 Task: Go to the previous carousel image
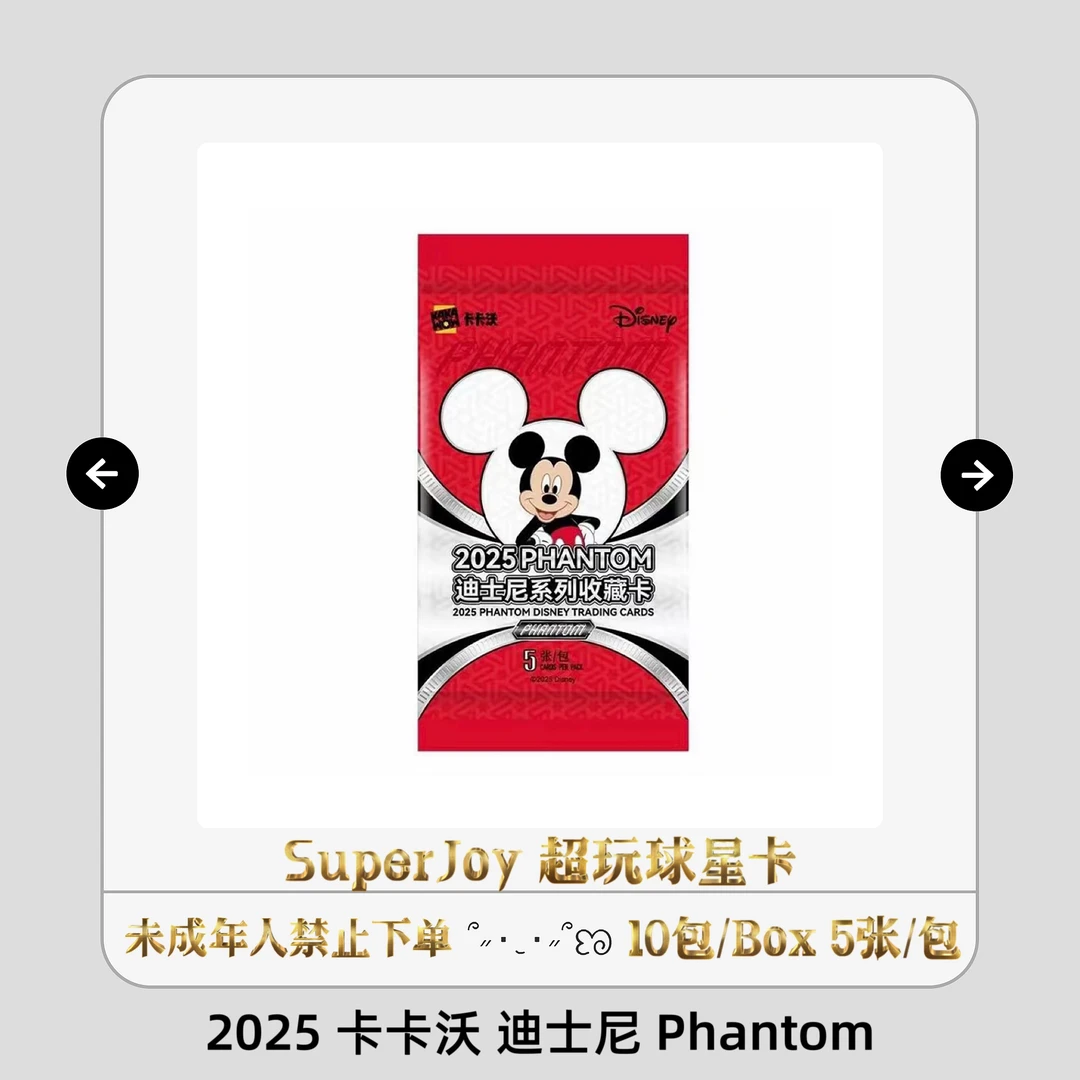click(103, 474)
